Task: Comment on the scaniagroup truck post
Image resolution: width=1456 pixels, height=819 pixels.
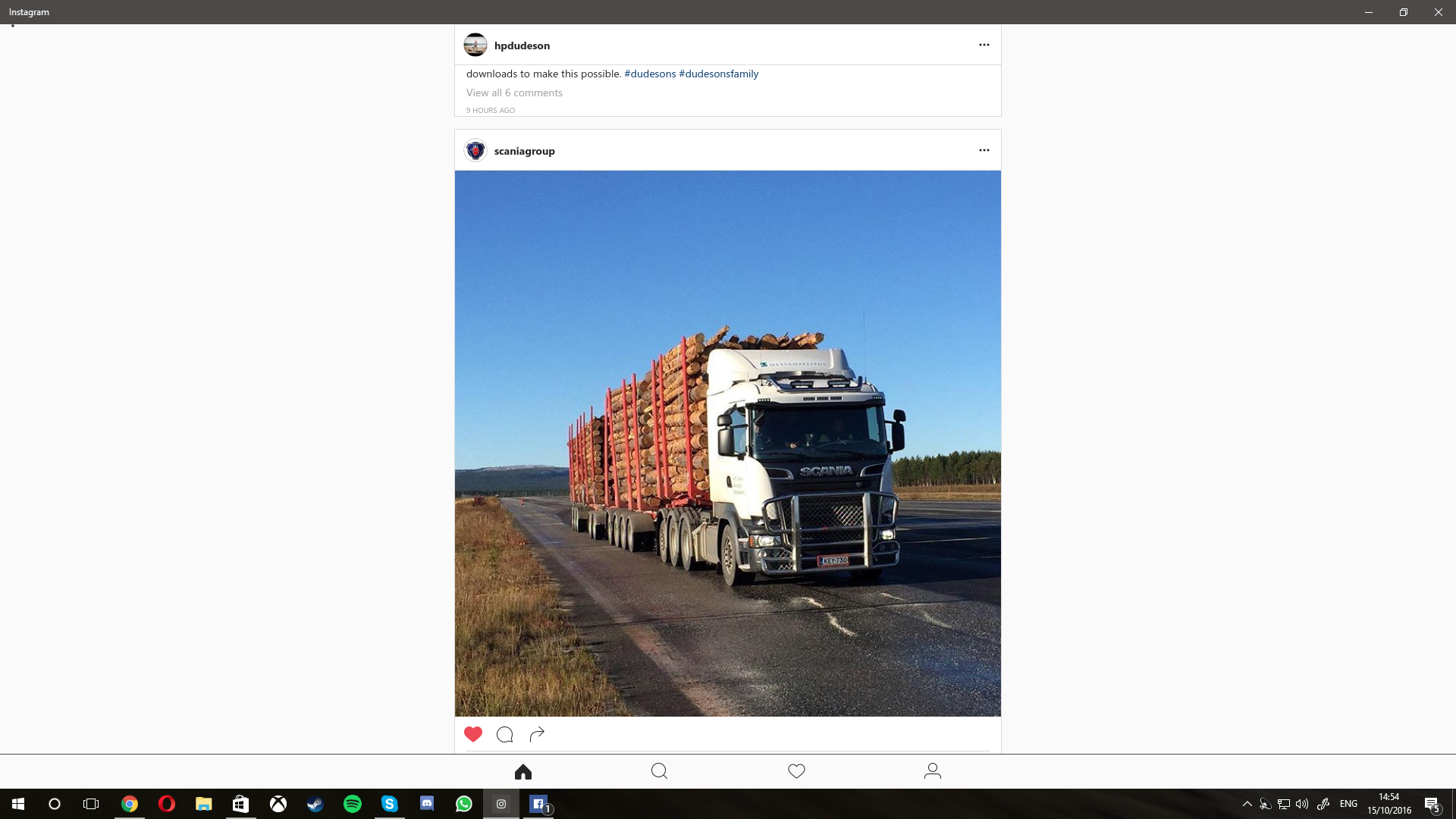Action: 505,734
